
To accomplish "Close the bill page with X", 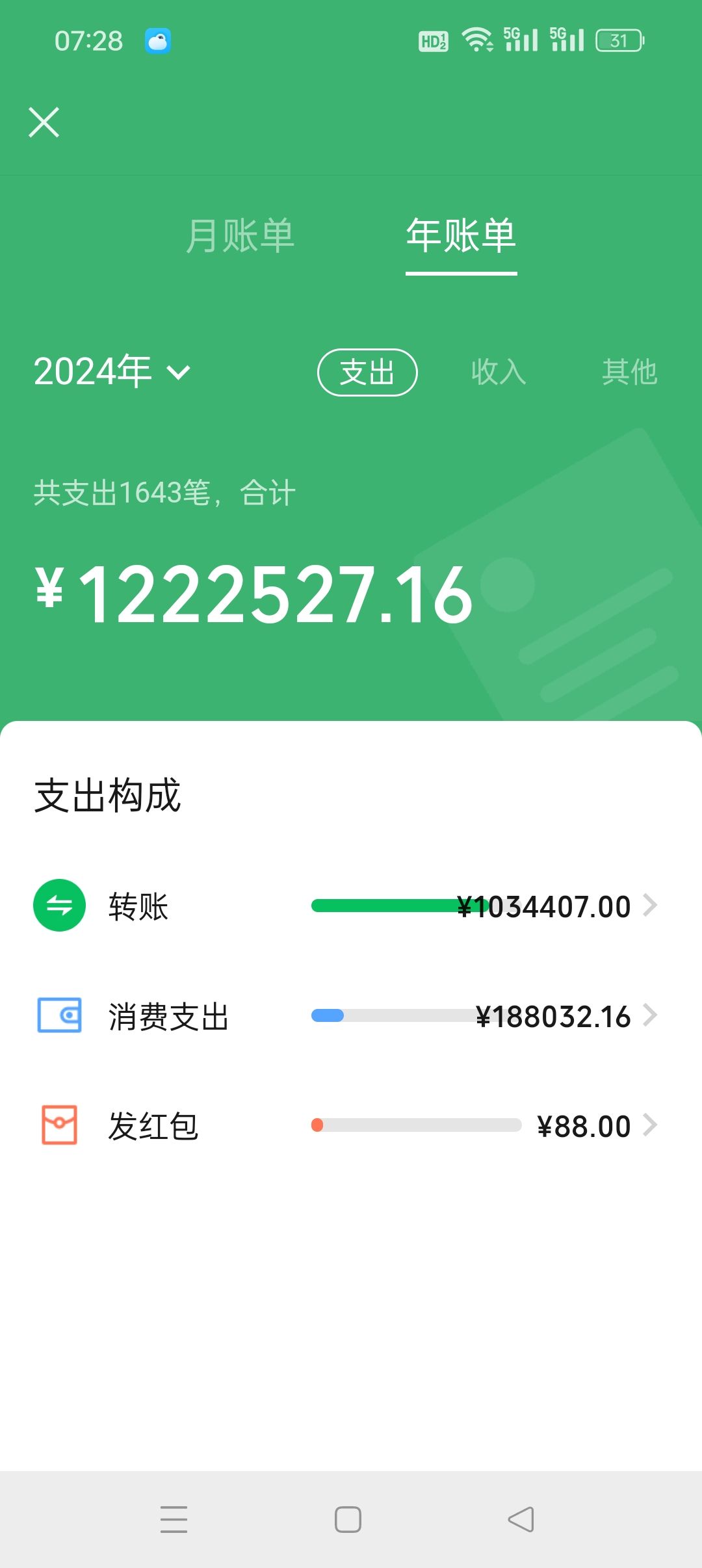I will tap(44, 122).
